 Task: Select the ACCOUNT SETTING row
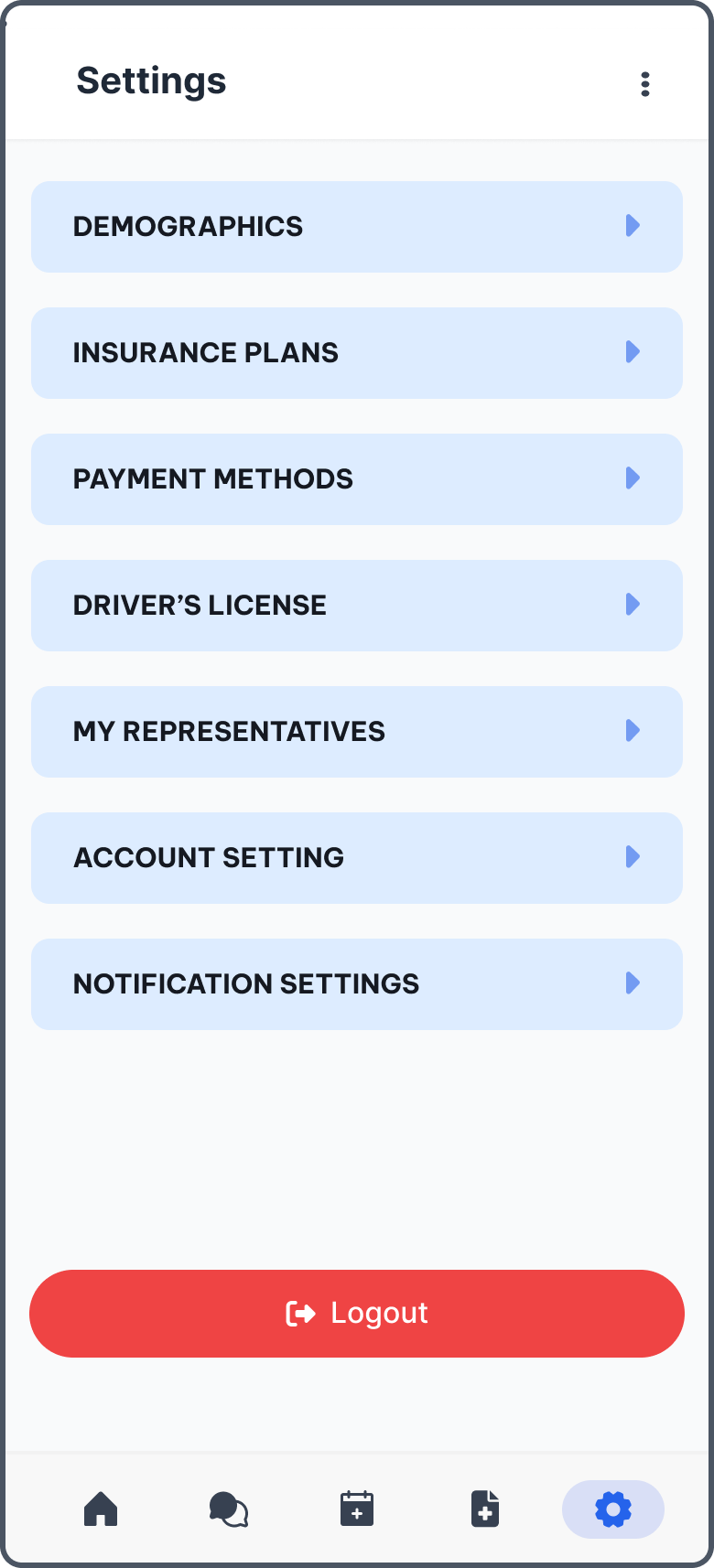coord(356,857)
